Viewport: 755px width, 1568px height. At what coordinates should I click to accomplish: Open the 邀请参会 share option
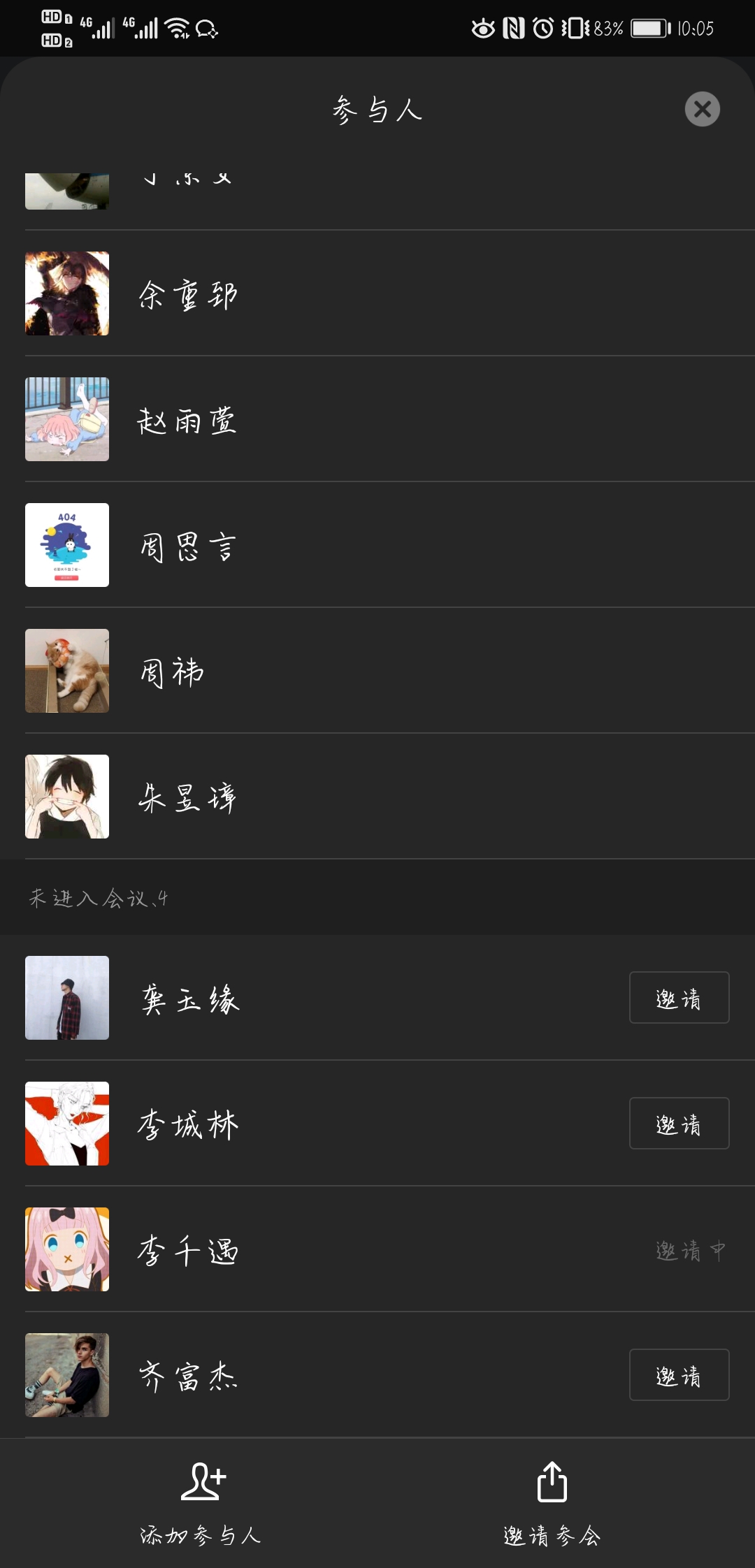pyautogui.click(x=552, y=1502)
